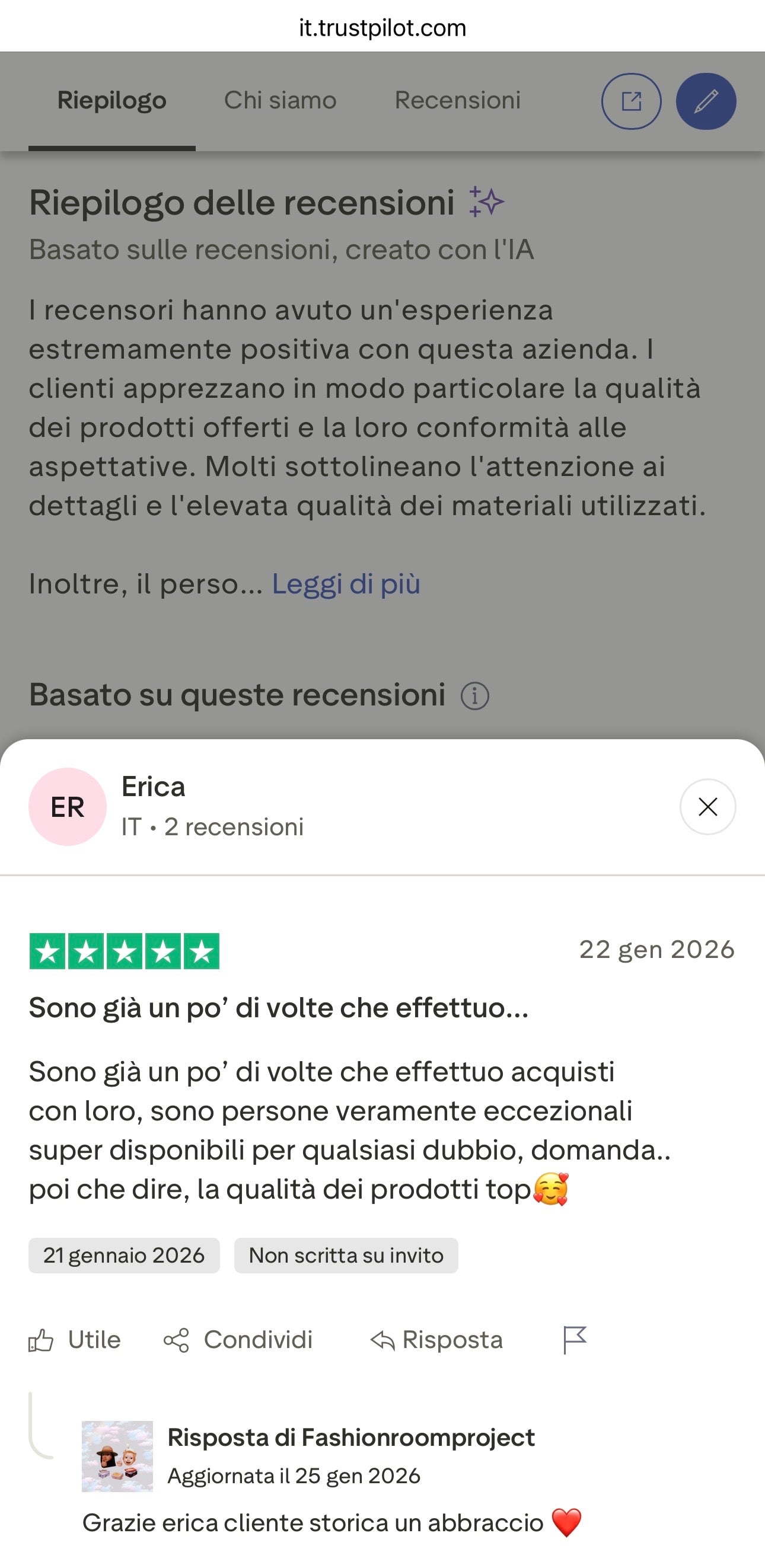This screenshot has height=1568, width=765.
Task: Expand summary with Leggi di più
Action: pyautogui.click(x=345, y=584)
